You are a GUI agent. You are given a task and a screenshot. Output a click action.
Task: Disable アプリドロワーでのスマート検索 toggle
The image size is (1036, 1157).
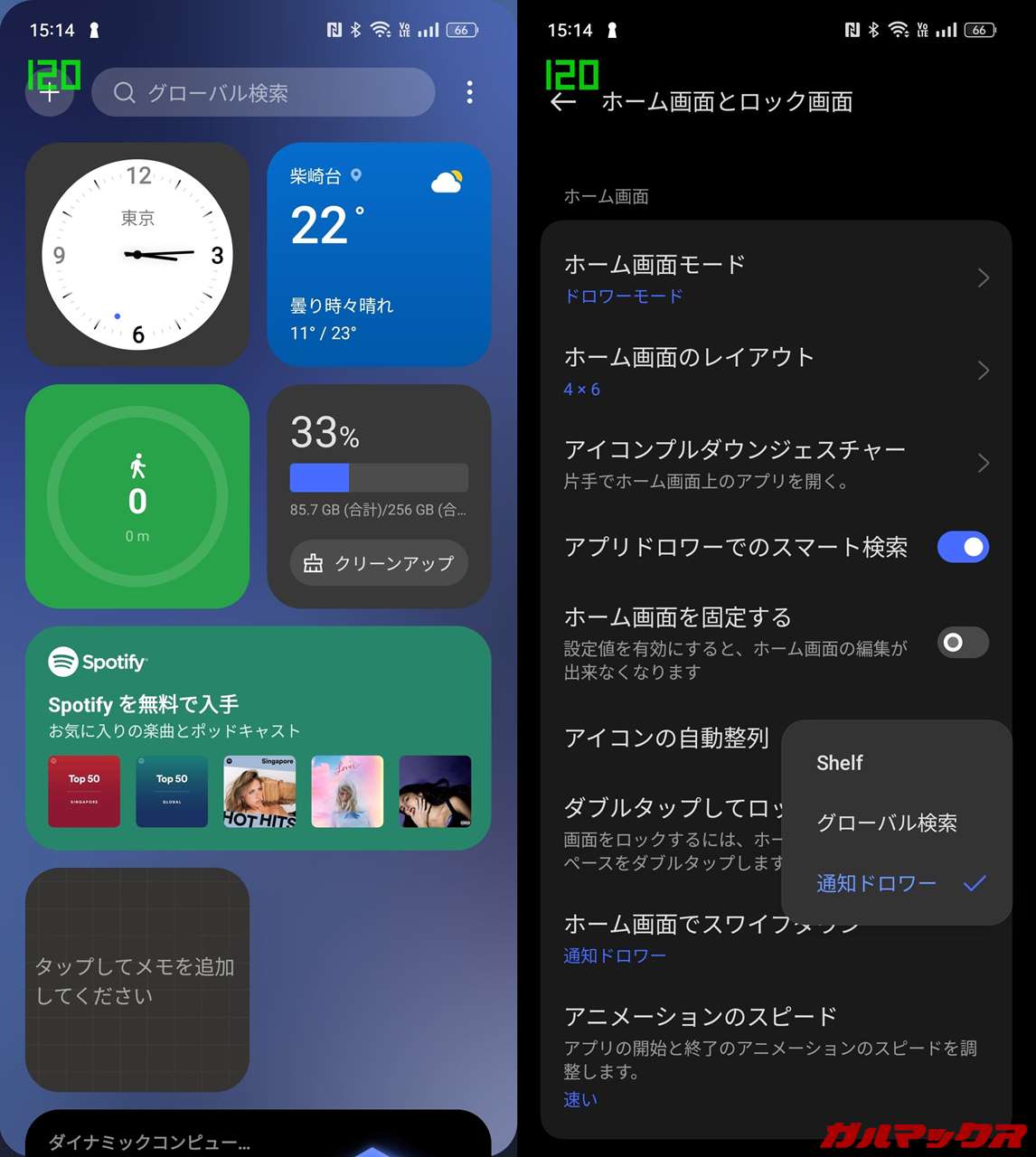[963, 547]
